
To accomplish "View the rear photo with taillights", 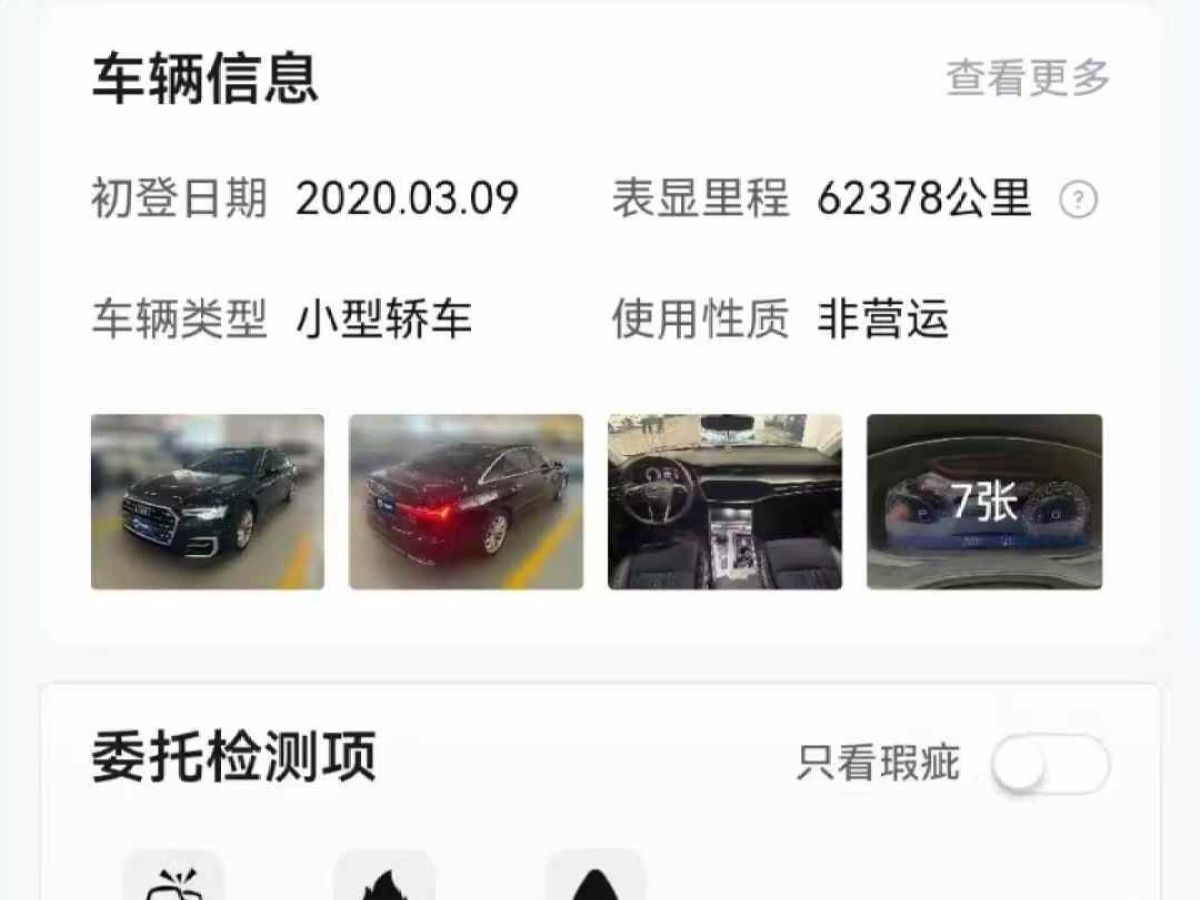I will coord(466,501).
